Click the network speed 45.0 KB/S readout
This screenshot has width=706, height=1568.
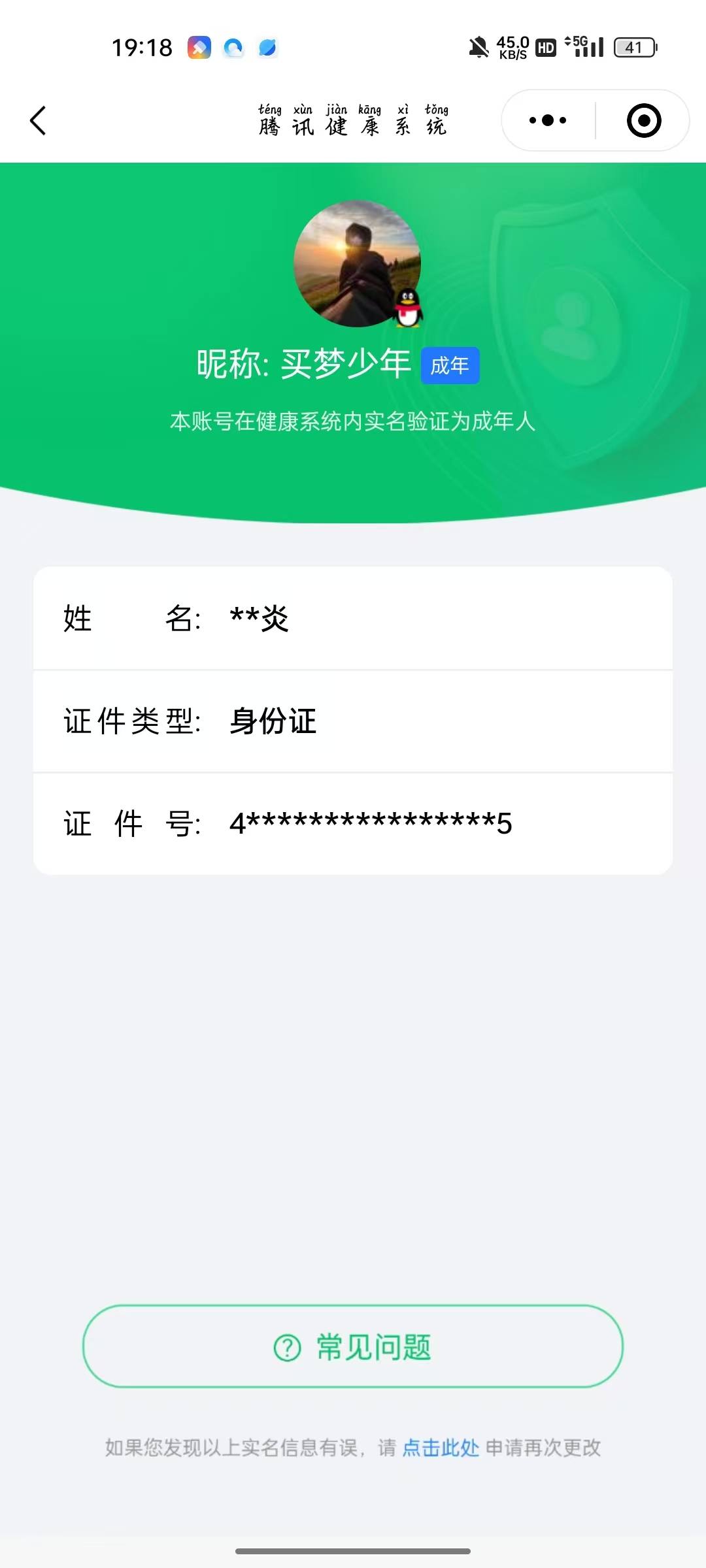[513, 47]
